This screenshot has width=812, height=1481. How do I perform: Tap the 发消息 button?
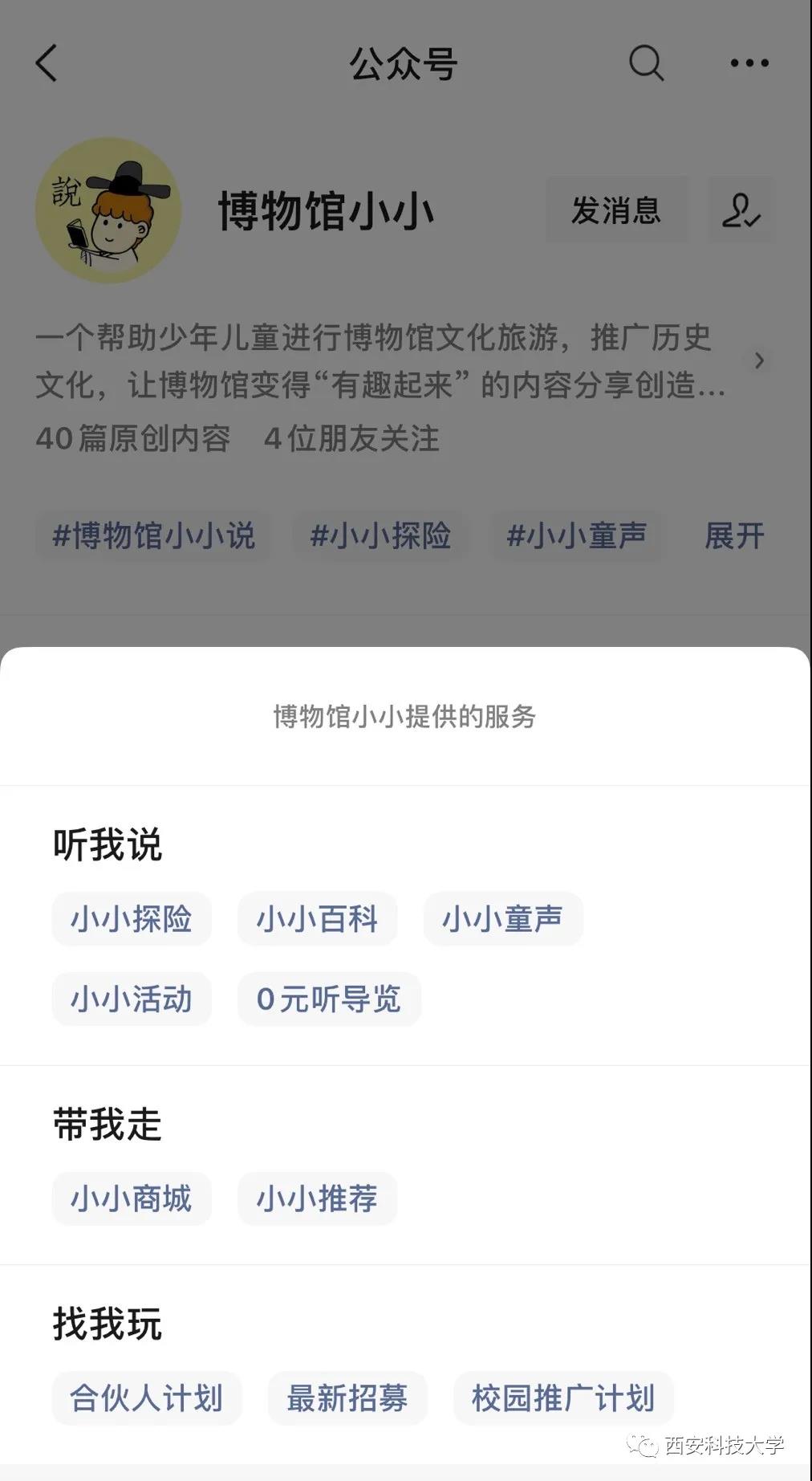coord(616,210)
